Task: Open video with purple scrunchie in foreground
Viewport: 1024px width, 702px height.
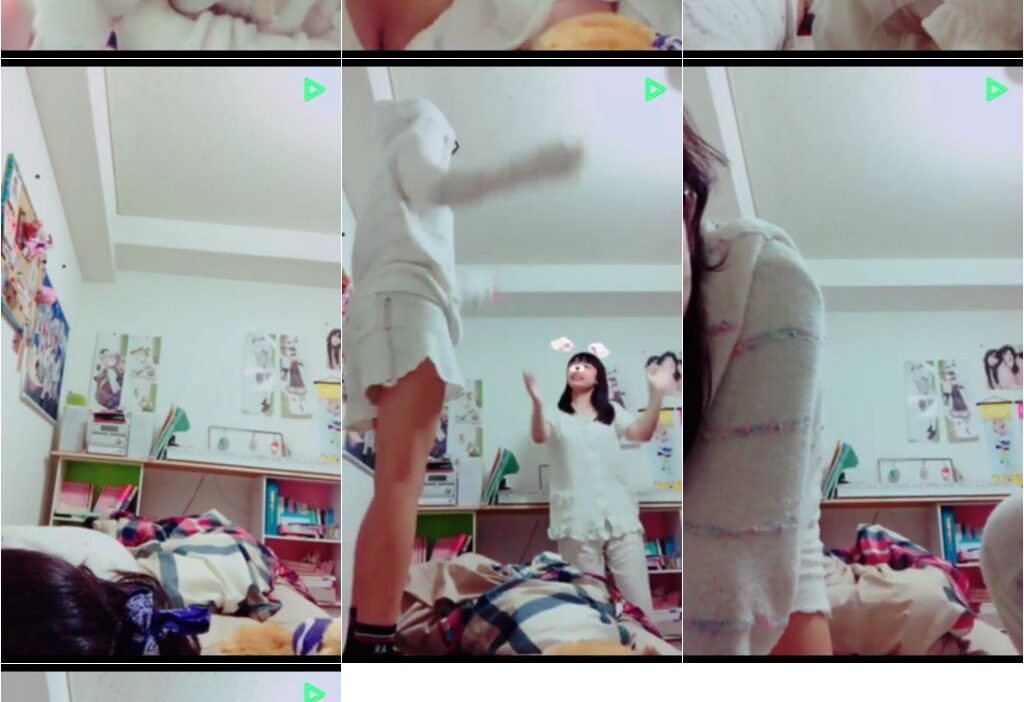Action: 170,360
